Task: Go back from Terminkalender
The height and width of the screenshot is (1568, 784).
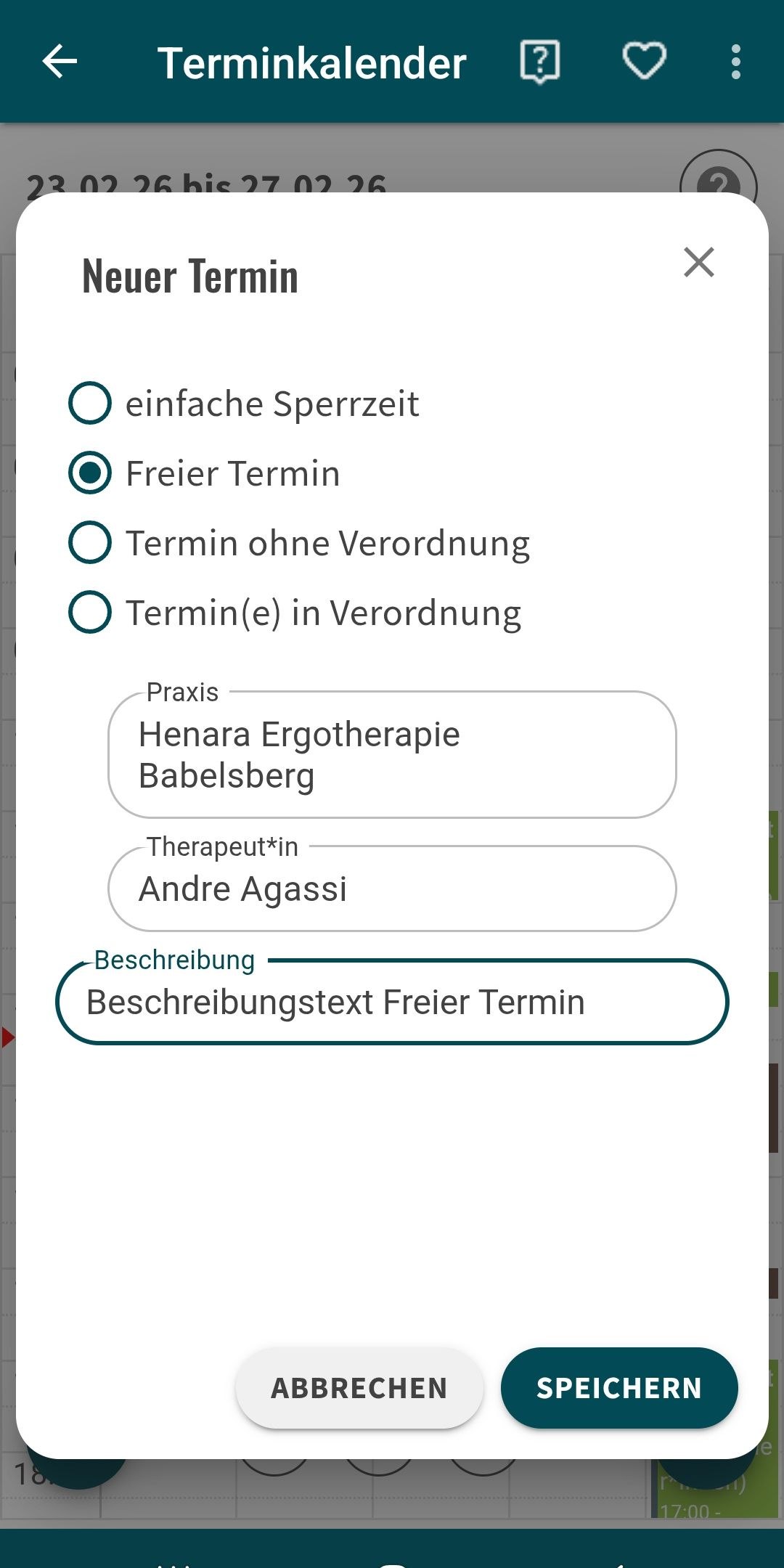Action: pos(60,62)
